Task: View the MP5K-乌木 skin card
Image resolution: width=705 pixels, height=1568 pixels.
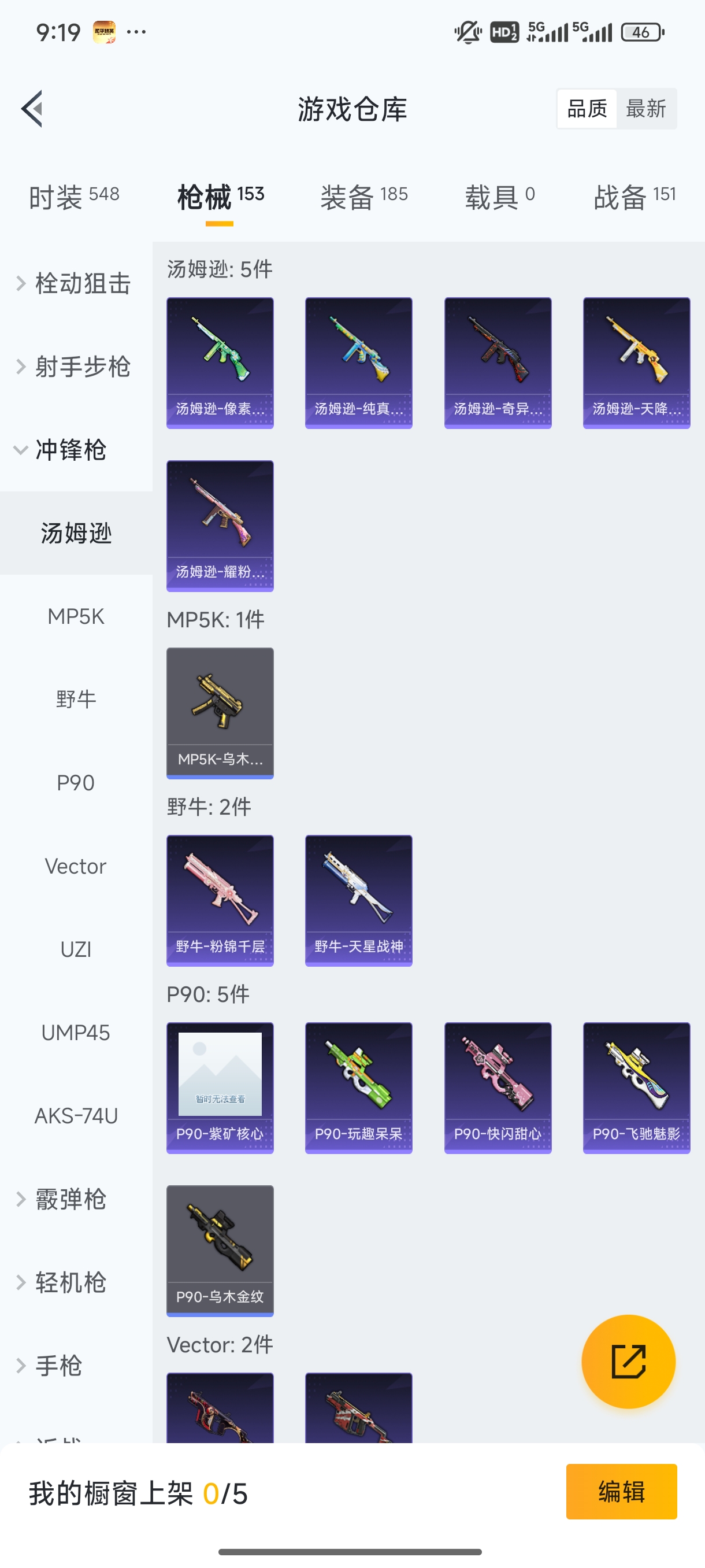Action: point(220,713)
